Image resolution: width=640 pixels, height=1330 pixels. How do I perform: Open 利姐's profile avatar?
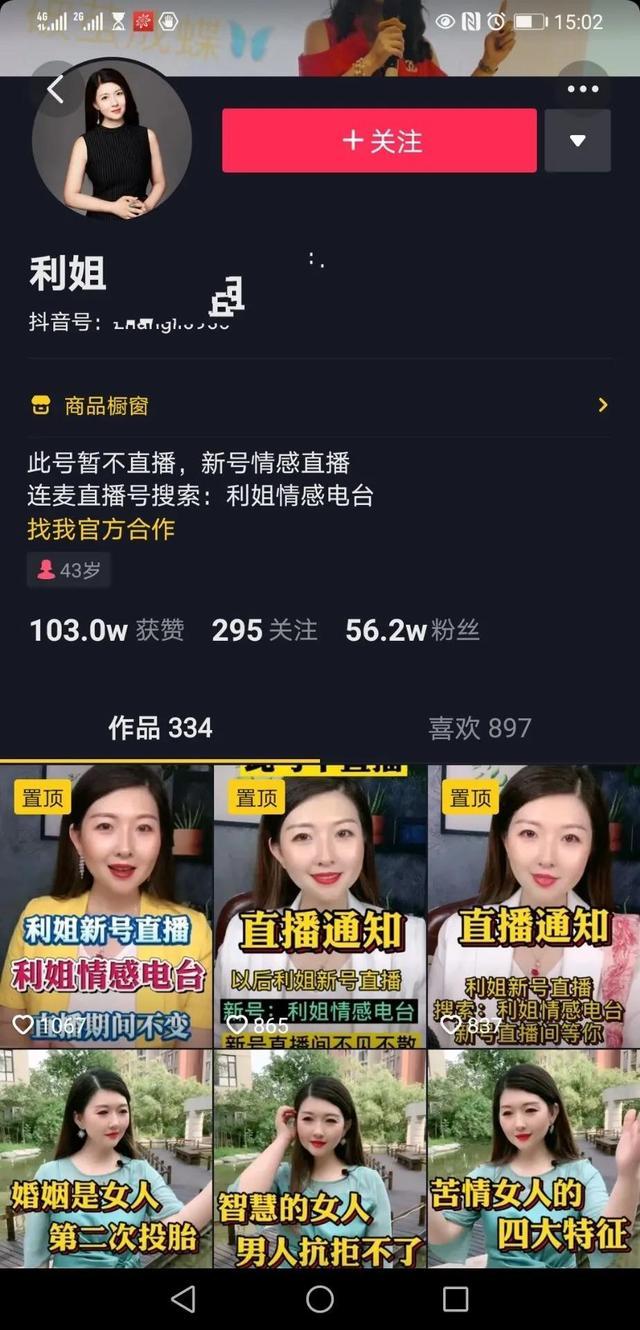click(112, 138)
